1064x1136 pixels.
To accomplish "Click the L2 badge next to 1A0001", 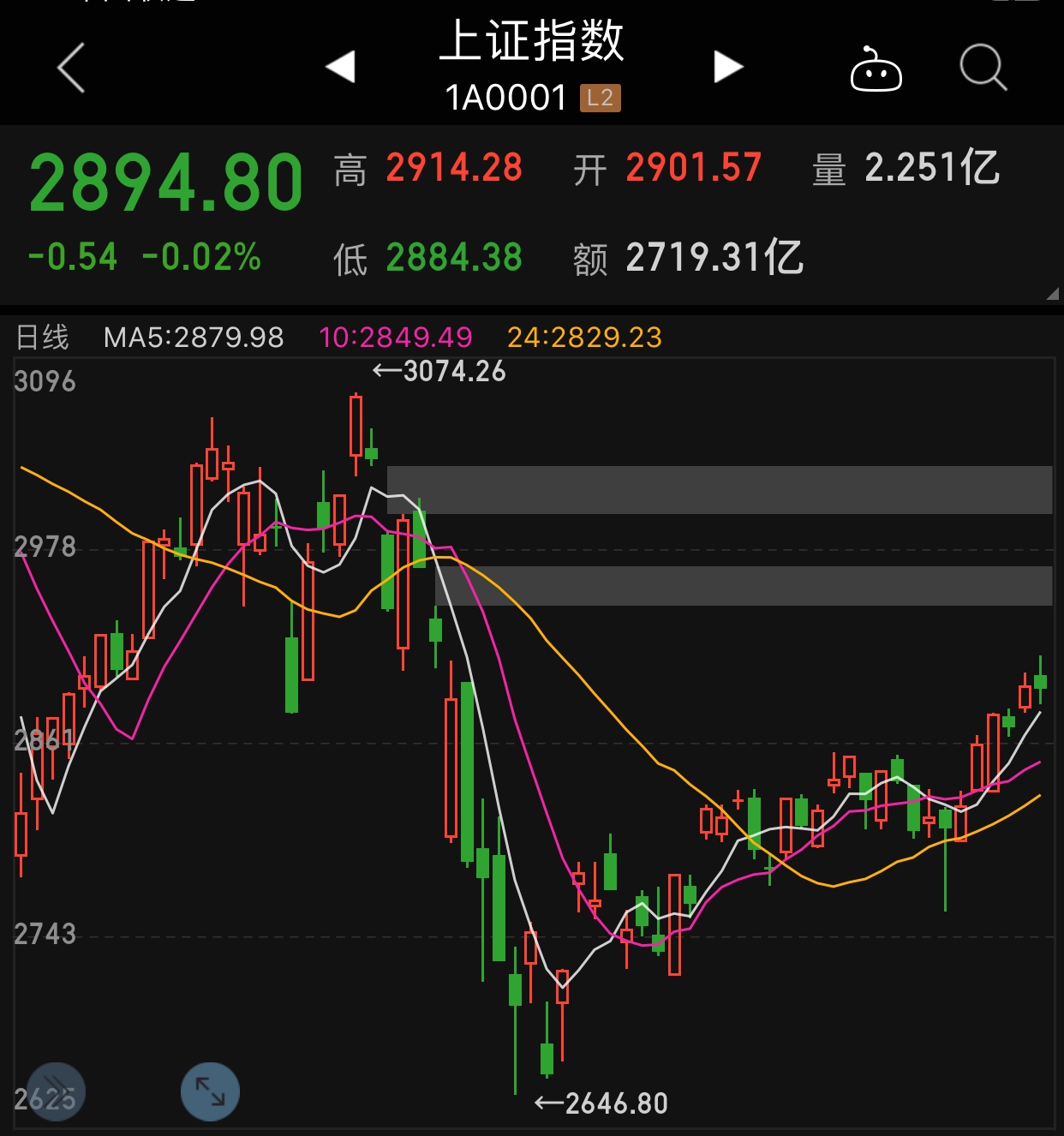I will [x=601, y=97].
